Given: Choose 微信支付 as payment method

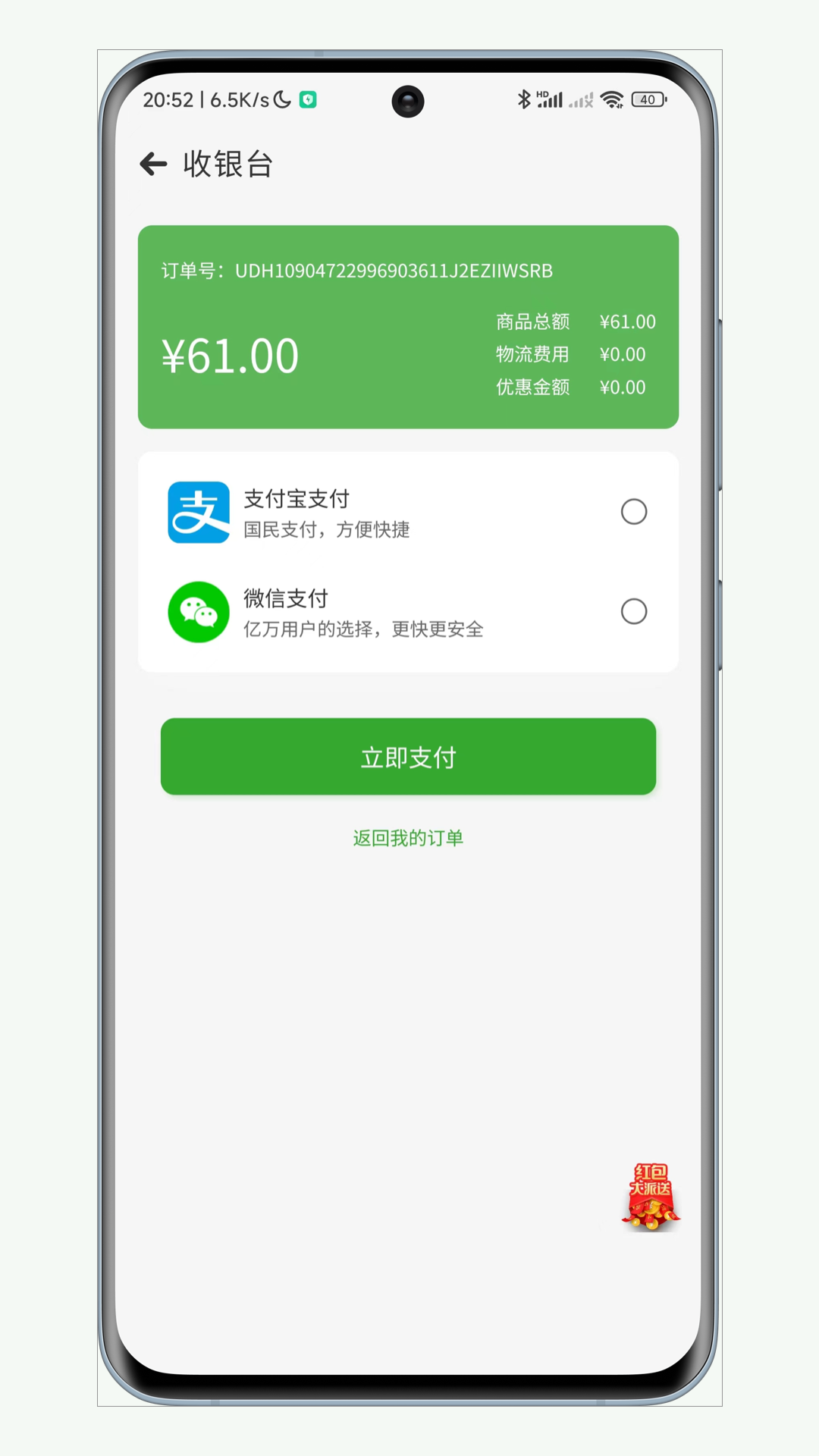Looking at the screenshot, I should pyautogui.click(x=633, y=611).
